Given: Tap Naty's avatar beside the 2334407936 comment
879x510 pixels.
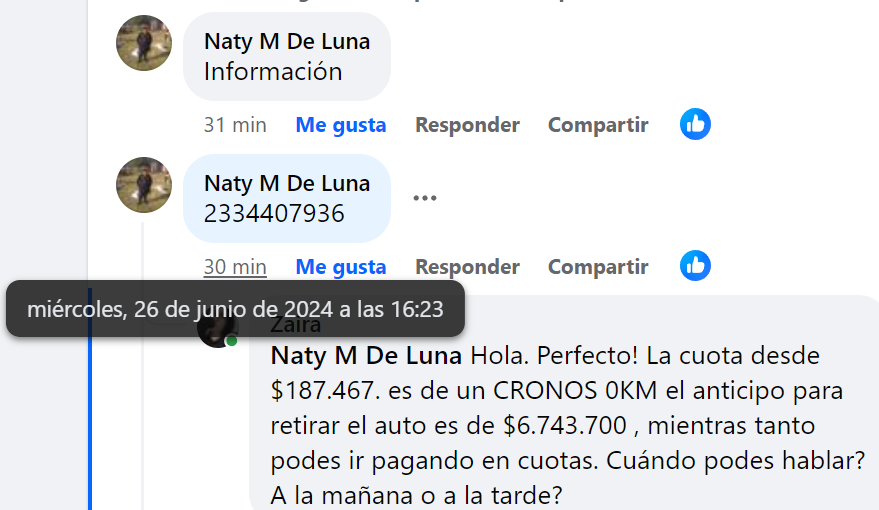Looking at the screenshot, I should [144, 185].
